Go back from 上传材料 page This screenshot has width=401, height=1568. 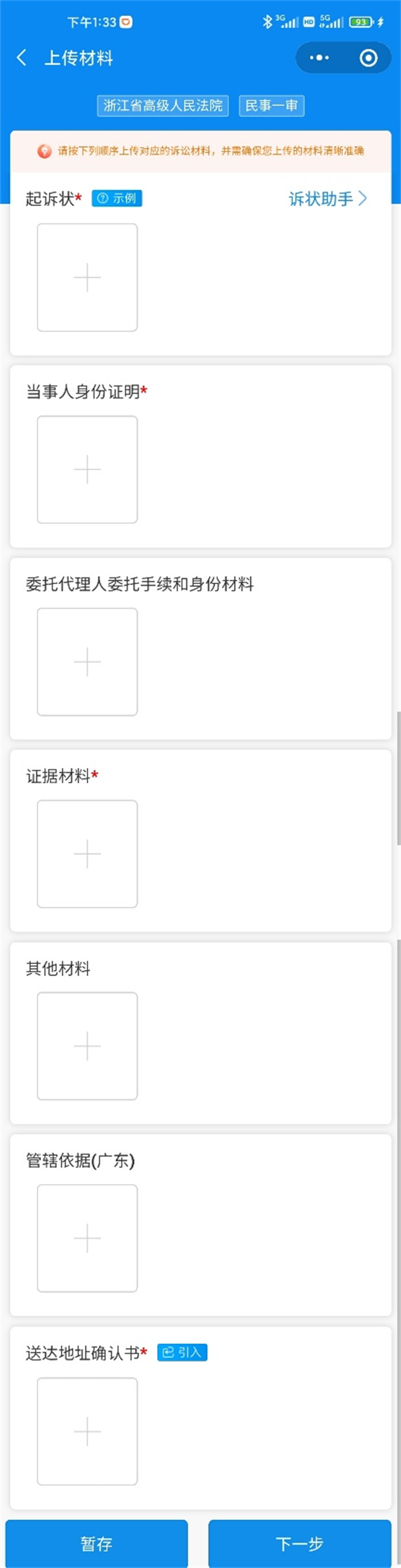pyautogui.click(x=21, y=58)
